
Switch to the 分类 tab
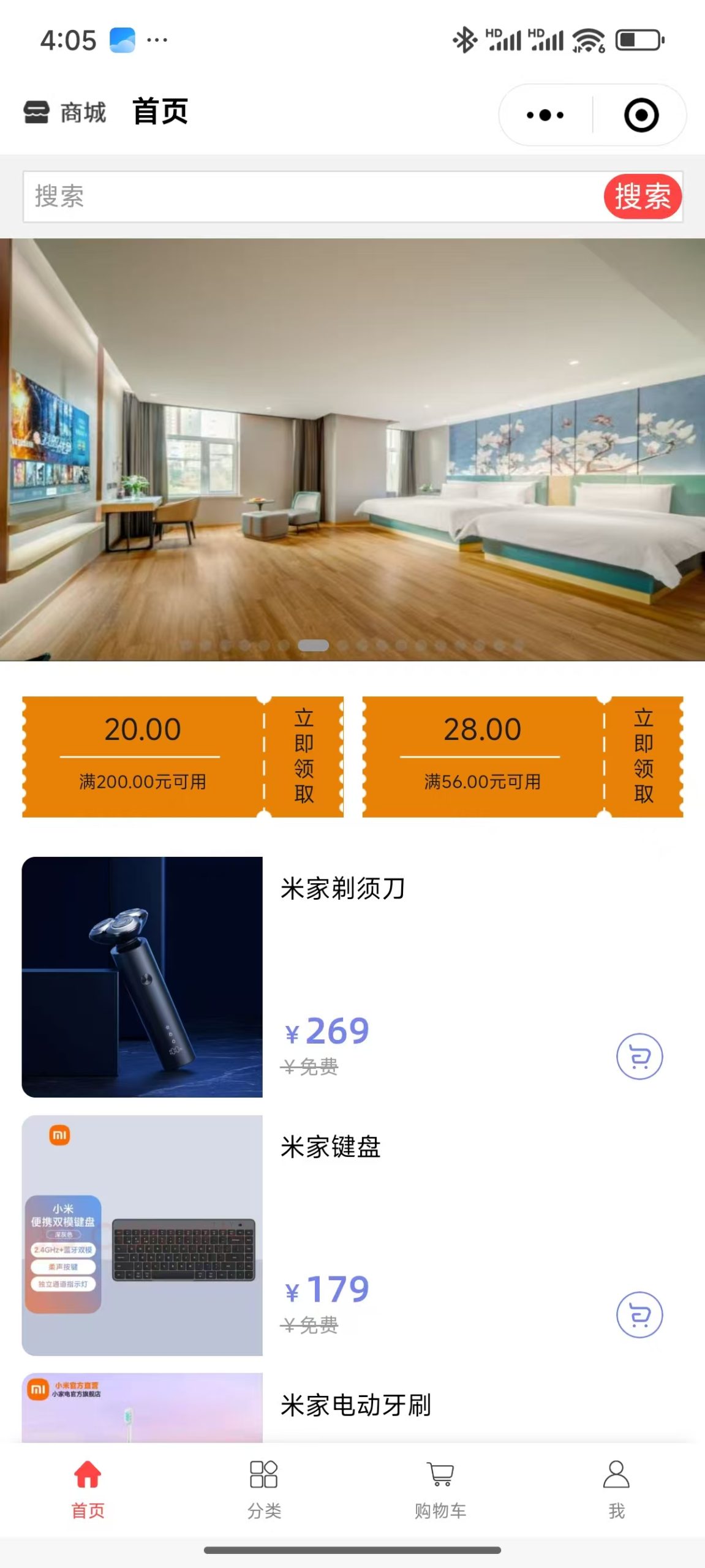(264, 1488)
